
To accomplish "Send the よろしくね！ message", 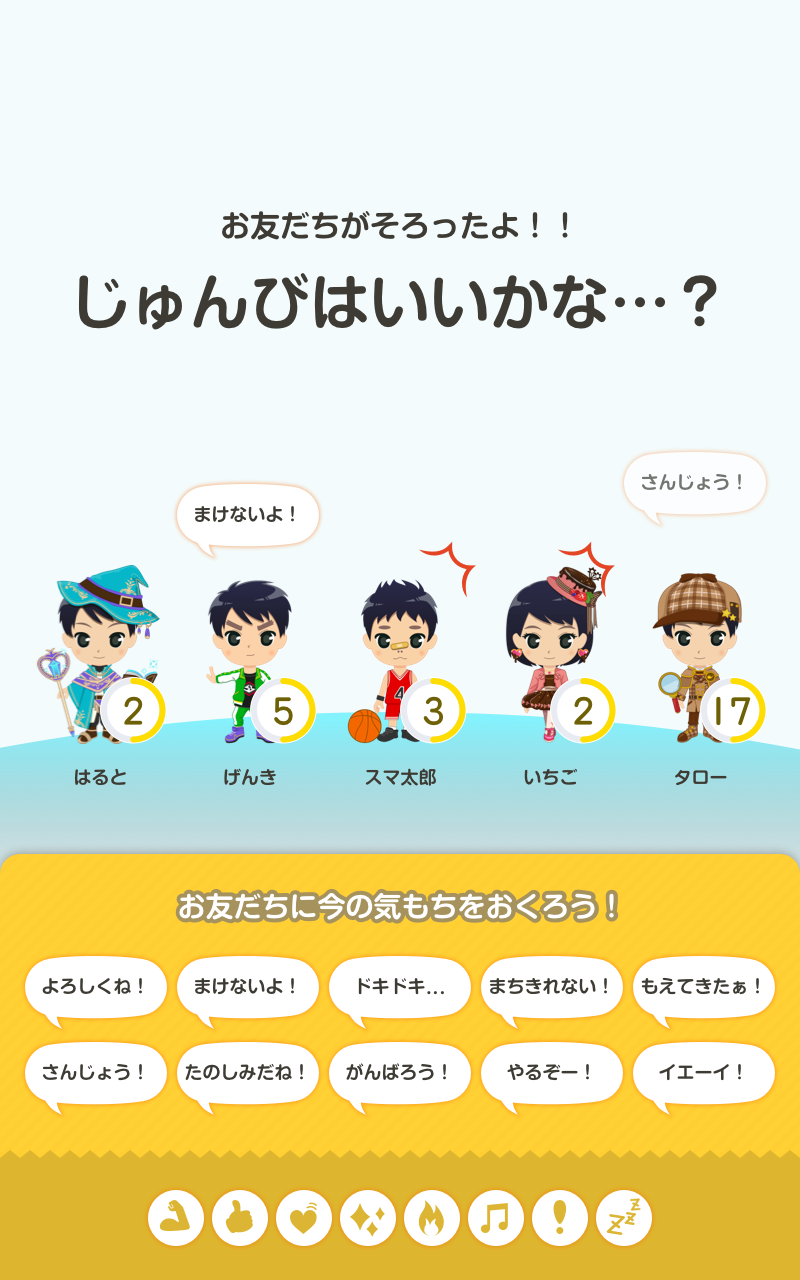I will (95, 987).
